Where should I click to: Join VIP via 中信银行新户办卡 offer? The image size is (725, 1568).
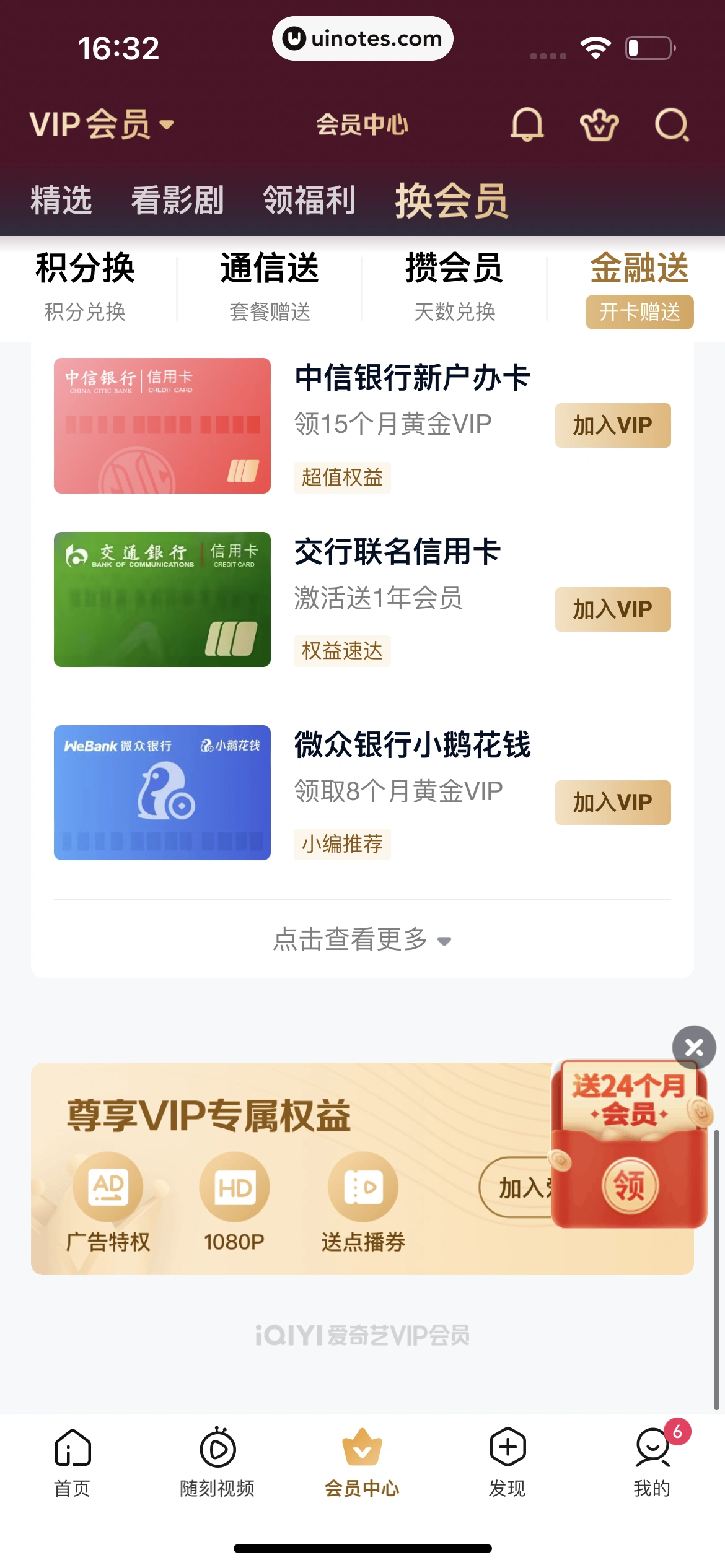pos(612,425)
